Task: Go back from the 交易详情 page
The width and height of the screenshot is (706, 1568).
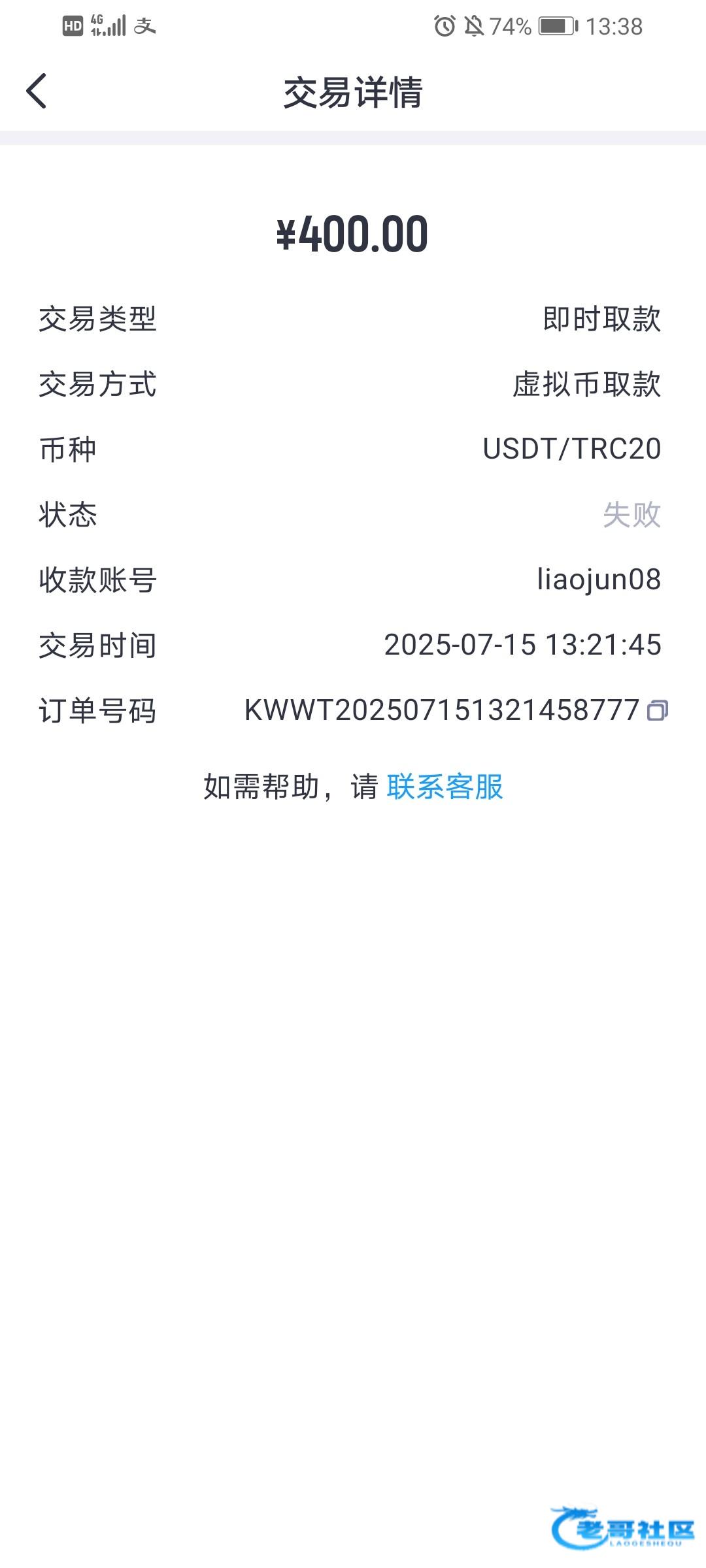Action: 37,91
